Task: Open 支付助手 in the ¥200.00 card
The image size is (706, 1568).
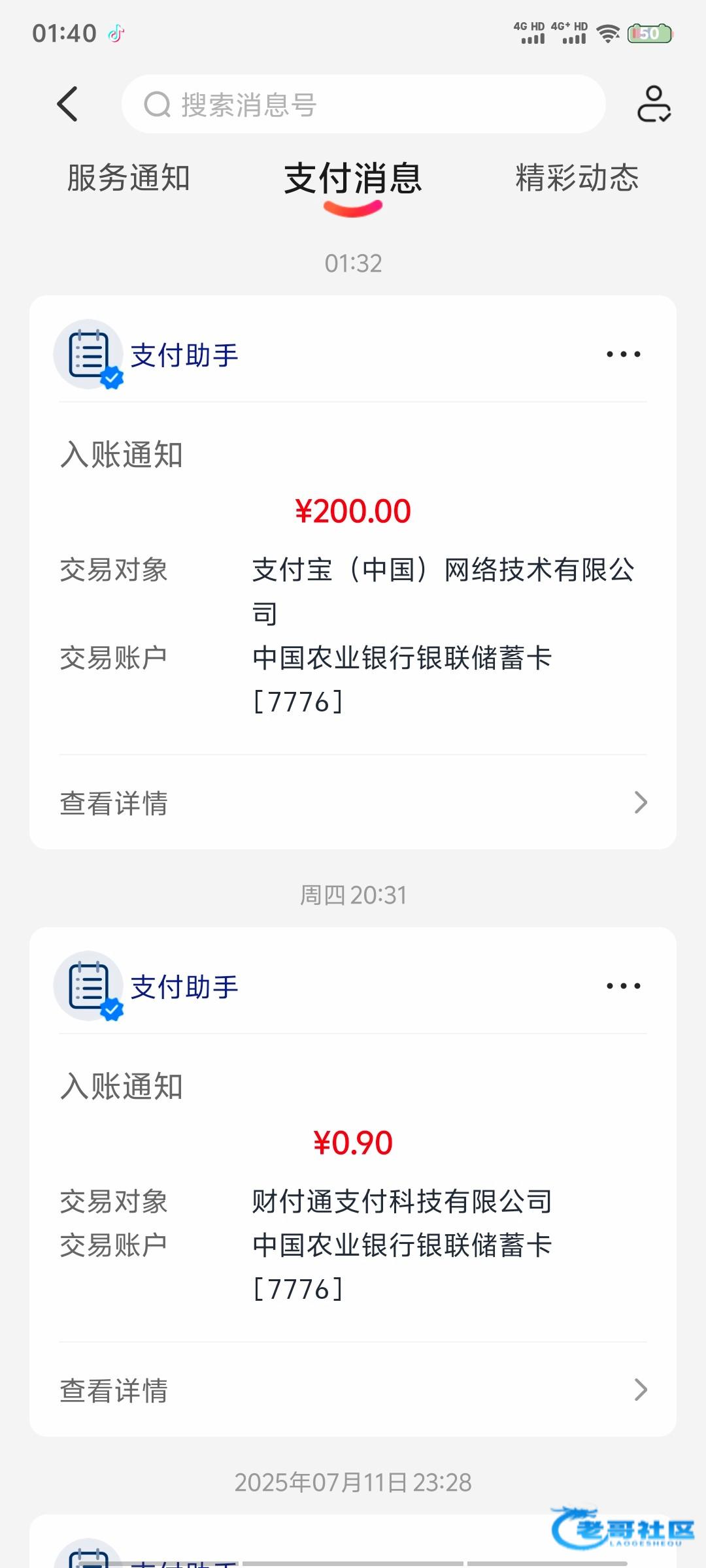Action: tap(184, 355)
